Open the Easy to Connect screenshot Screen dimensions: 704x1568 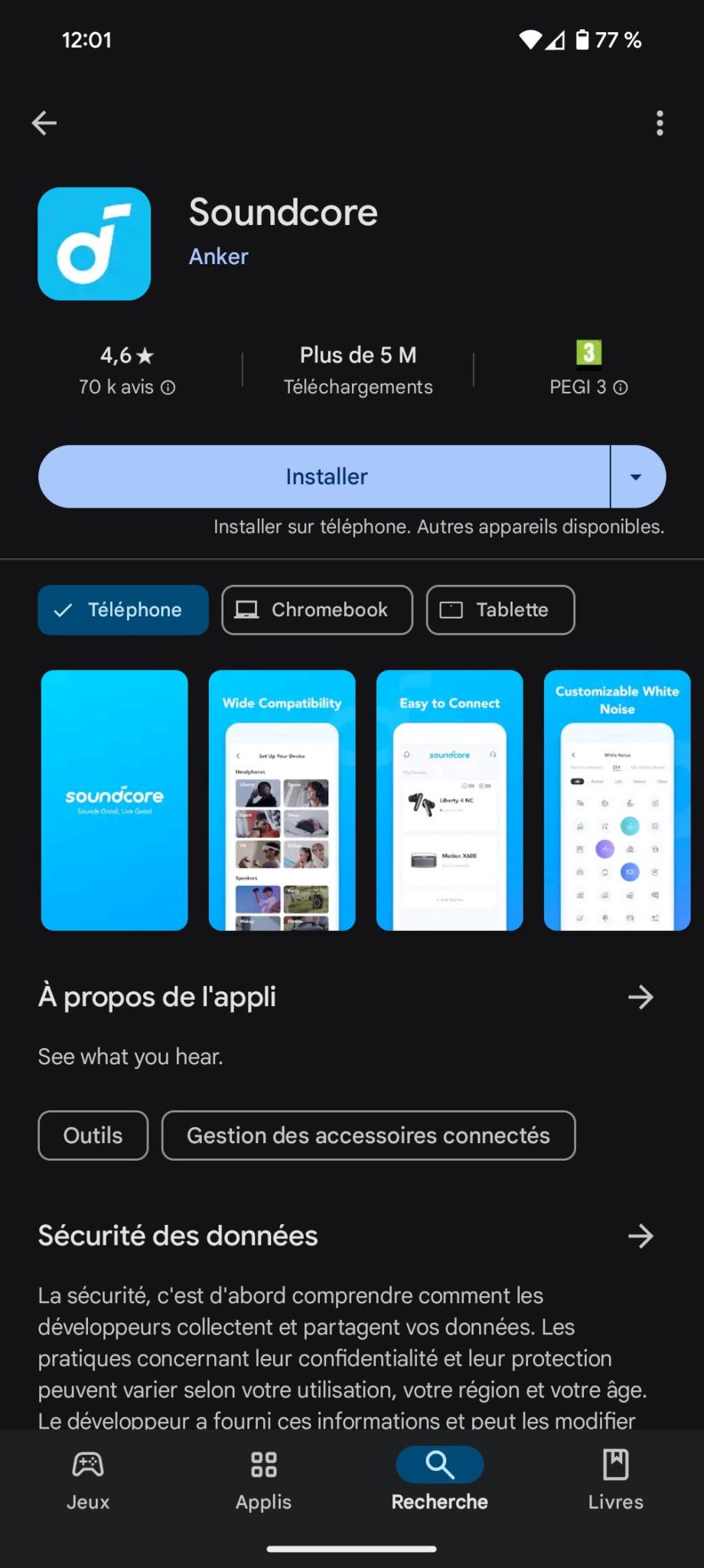(x=450, y=800)
